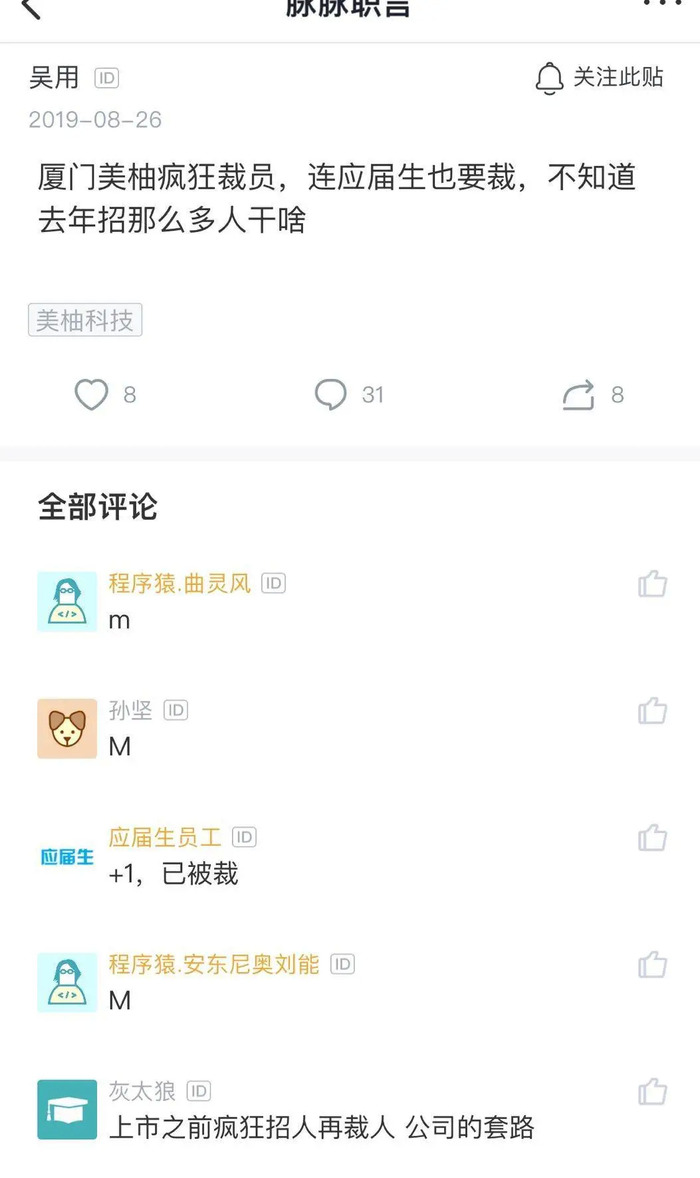Share 吴用's post
Screen dimensions: 700x1178
[x=579, y=395]
